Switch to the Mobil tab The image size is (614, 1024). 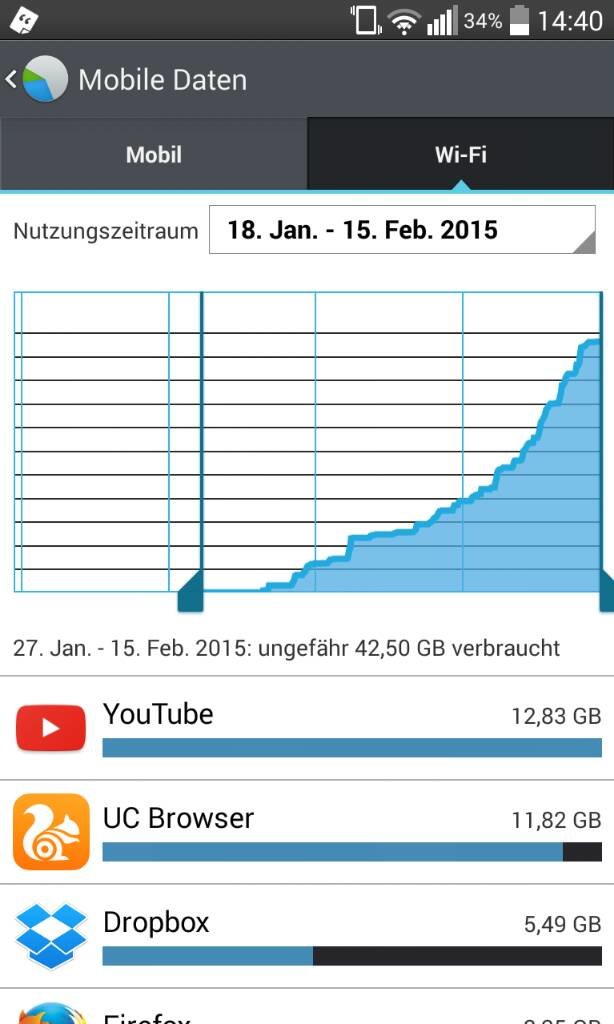(154, 155)
